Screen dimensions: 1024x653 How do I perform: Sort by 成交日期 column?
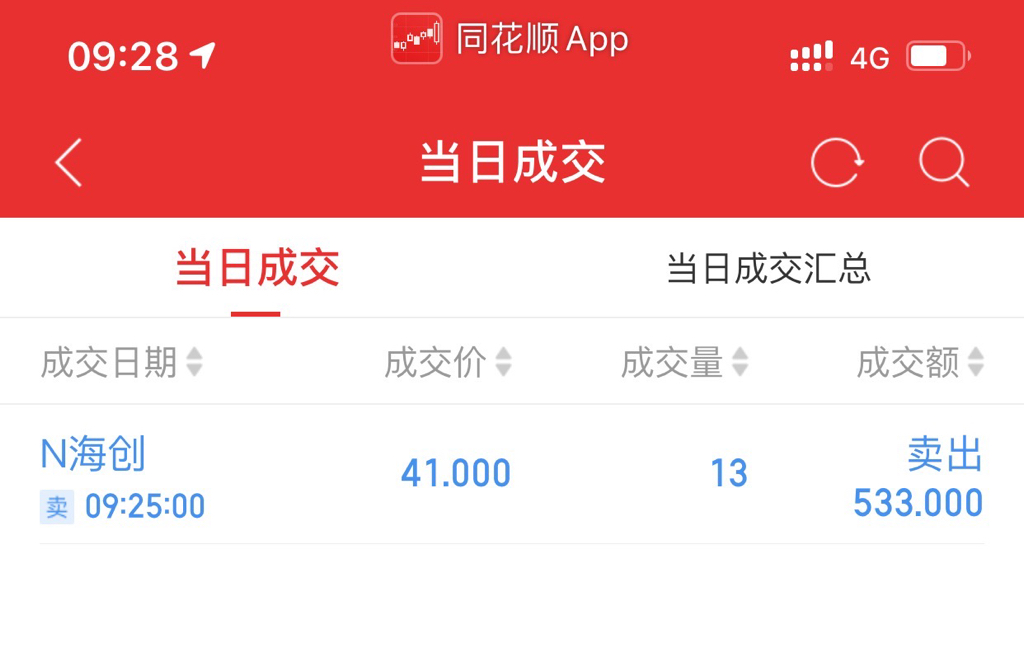[x=121, y=362]
